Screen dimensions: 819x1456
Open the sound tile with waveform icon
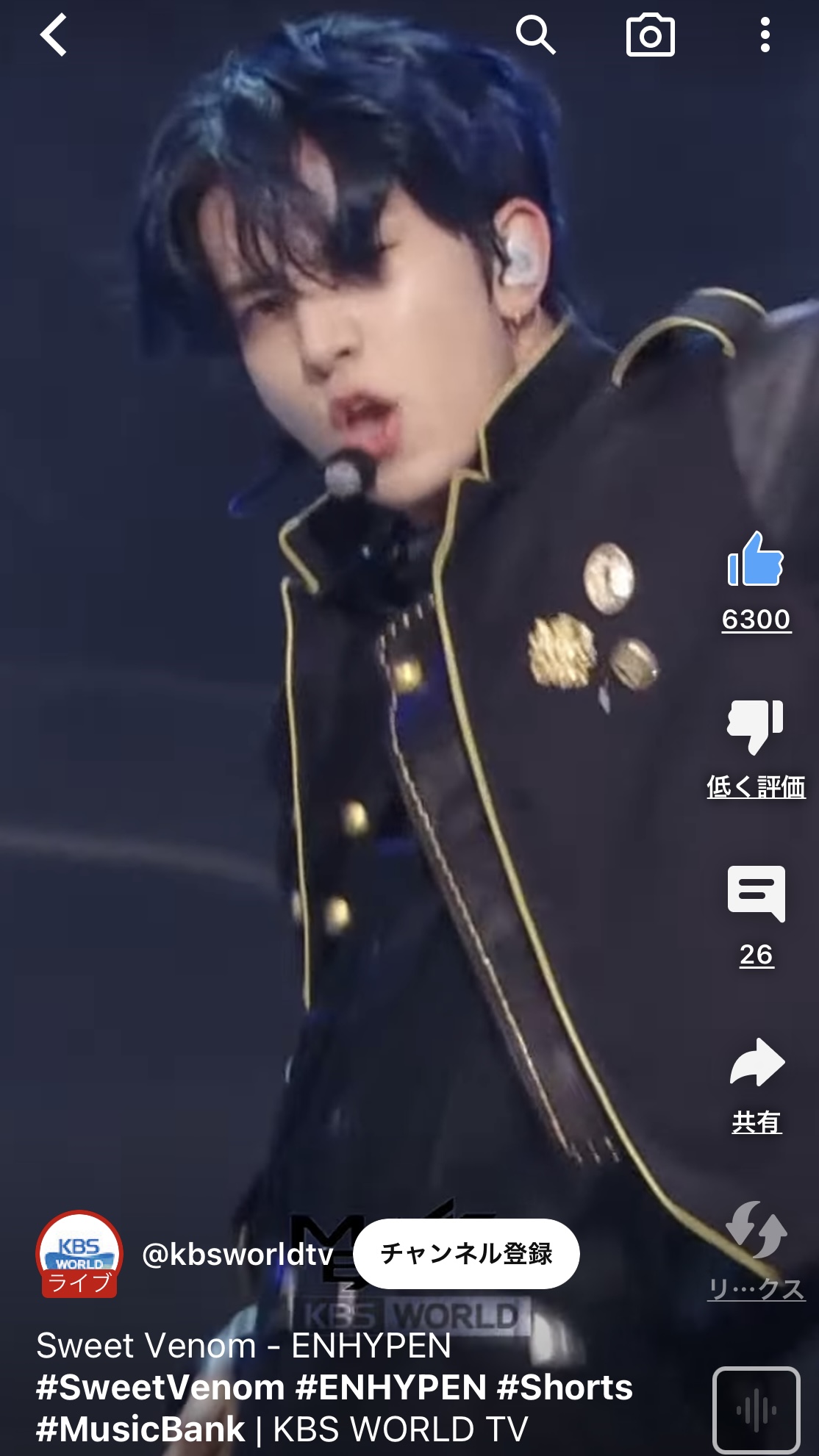[756, 1410]
